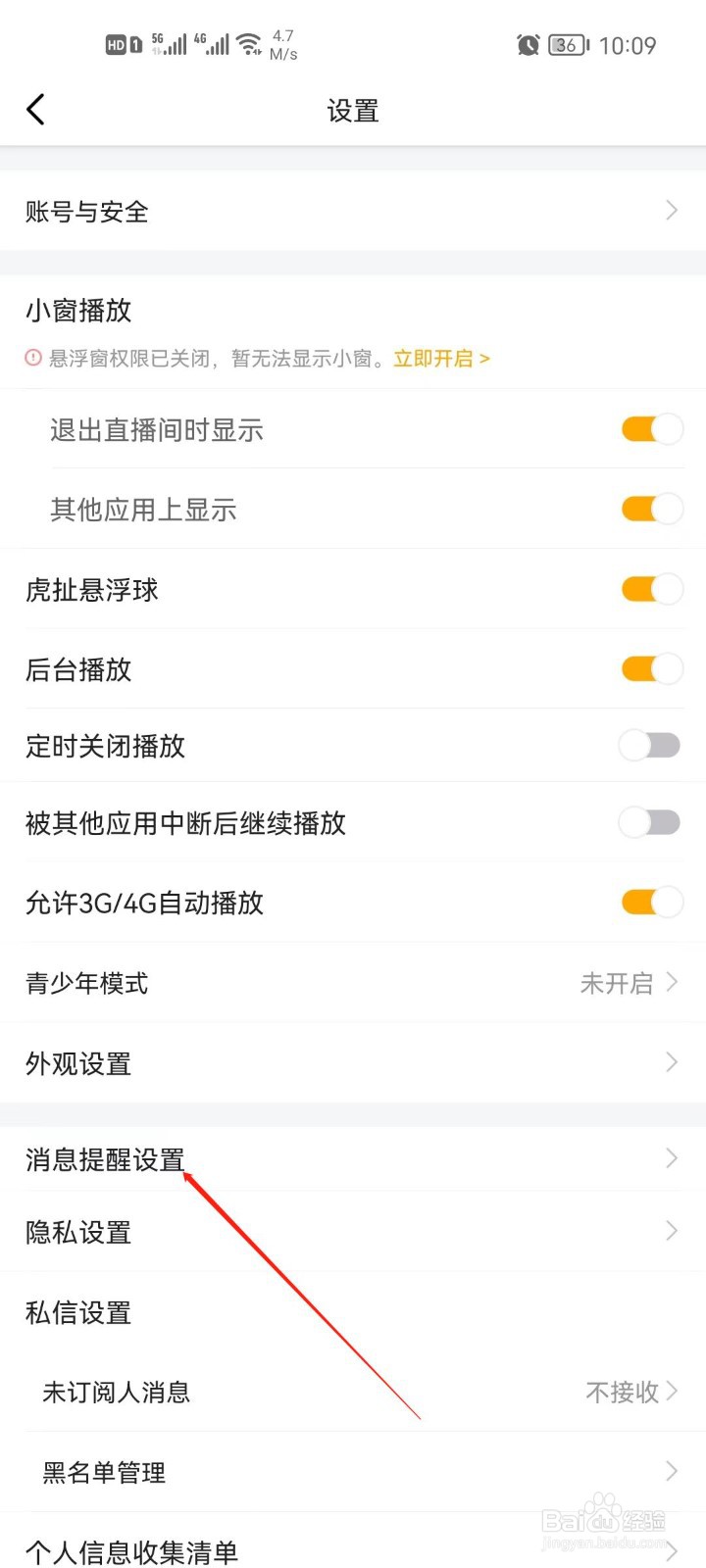Open 账号与安全 settings

[353, 211]
